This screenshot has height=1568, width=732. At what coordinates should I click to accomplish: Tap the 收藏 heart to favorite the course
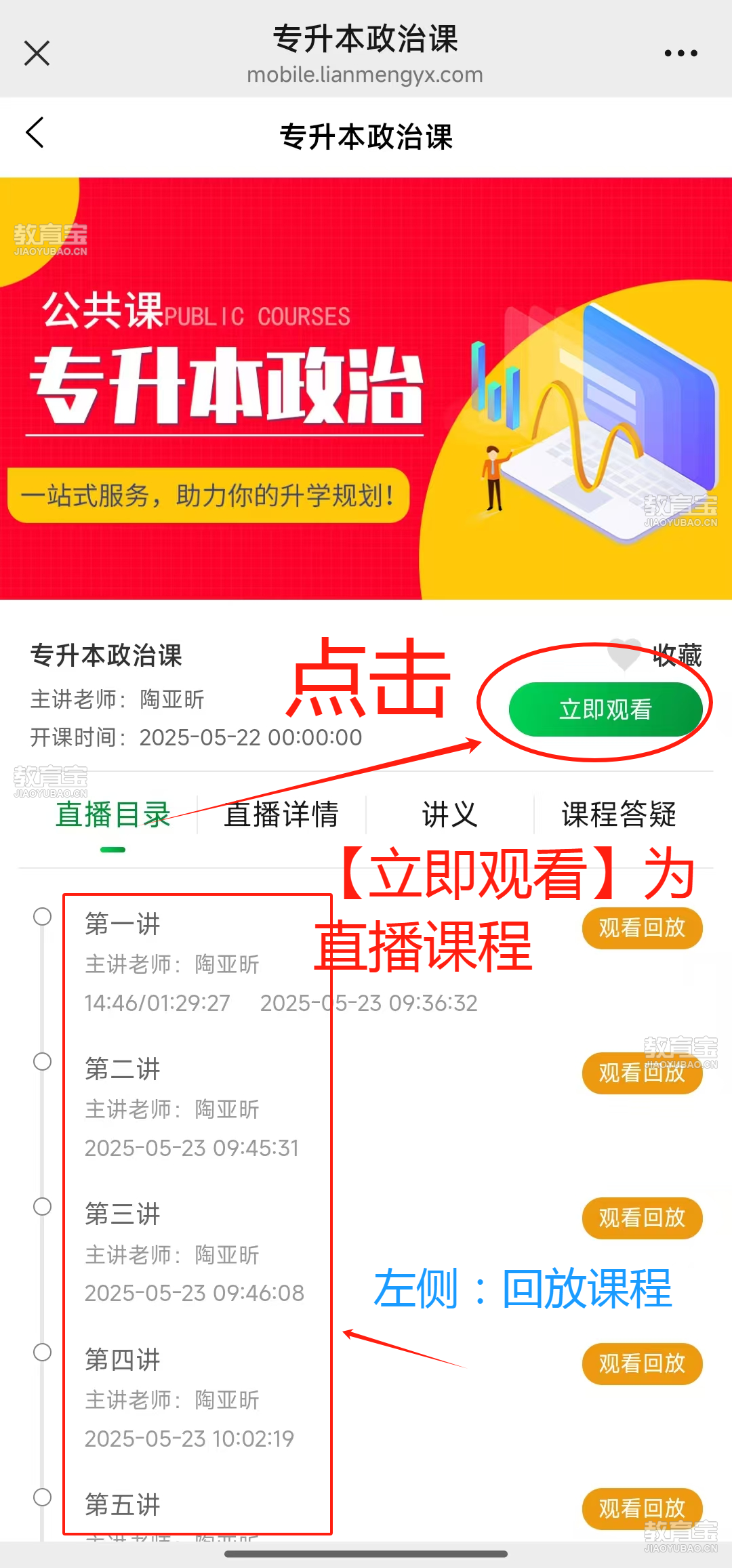(624, 655)
